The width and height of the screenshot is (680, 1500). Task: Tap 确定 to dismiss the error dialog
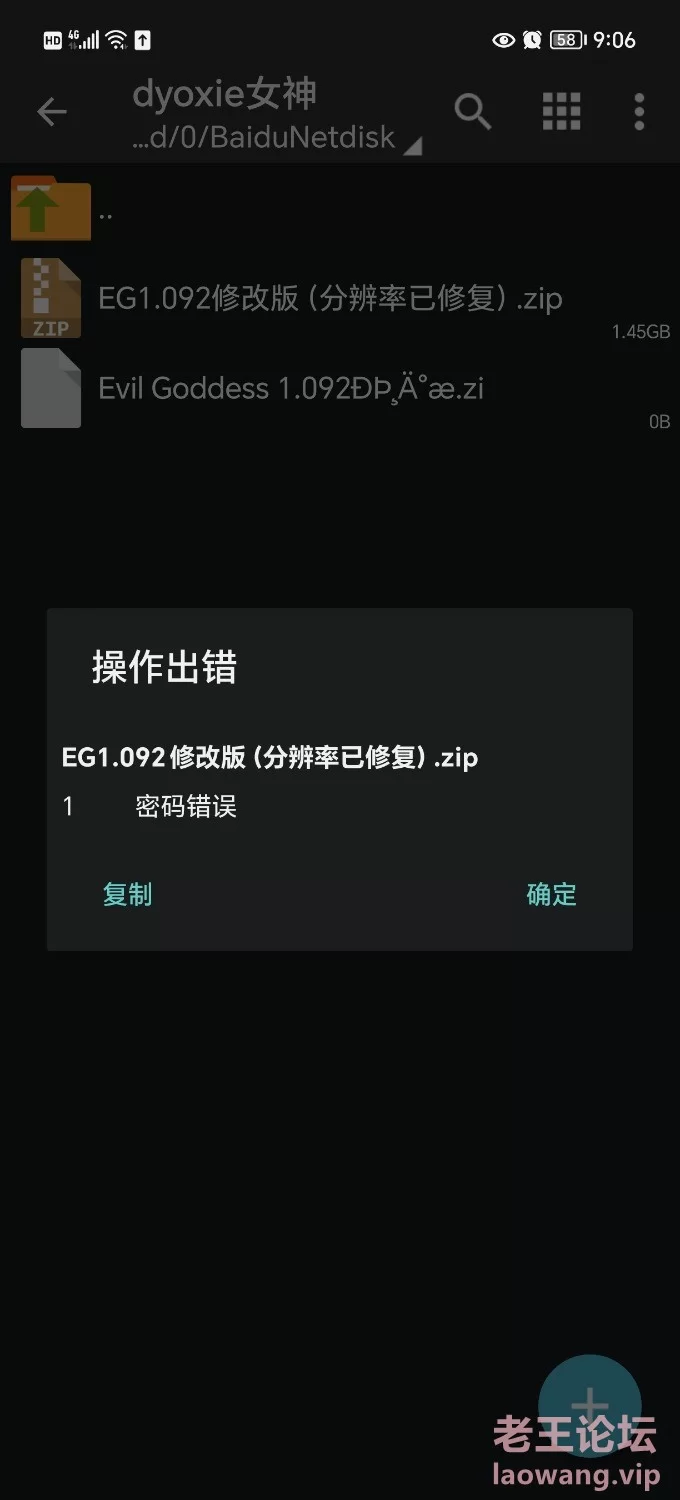552,894
